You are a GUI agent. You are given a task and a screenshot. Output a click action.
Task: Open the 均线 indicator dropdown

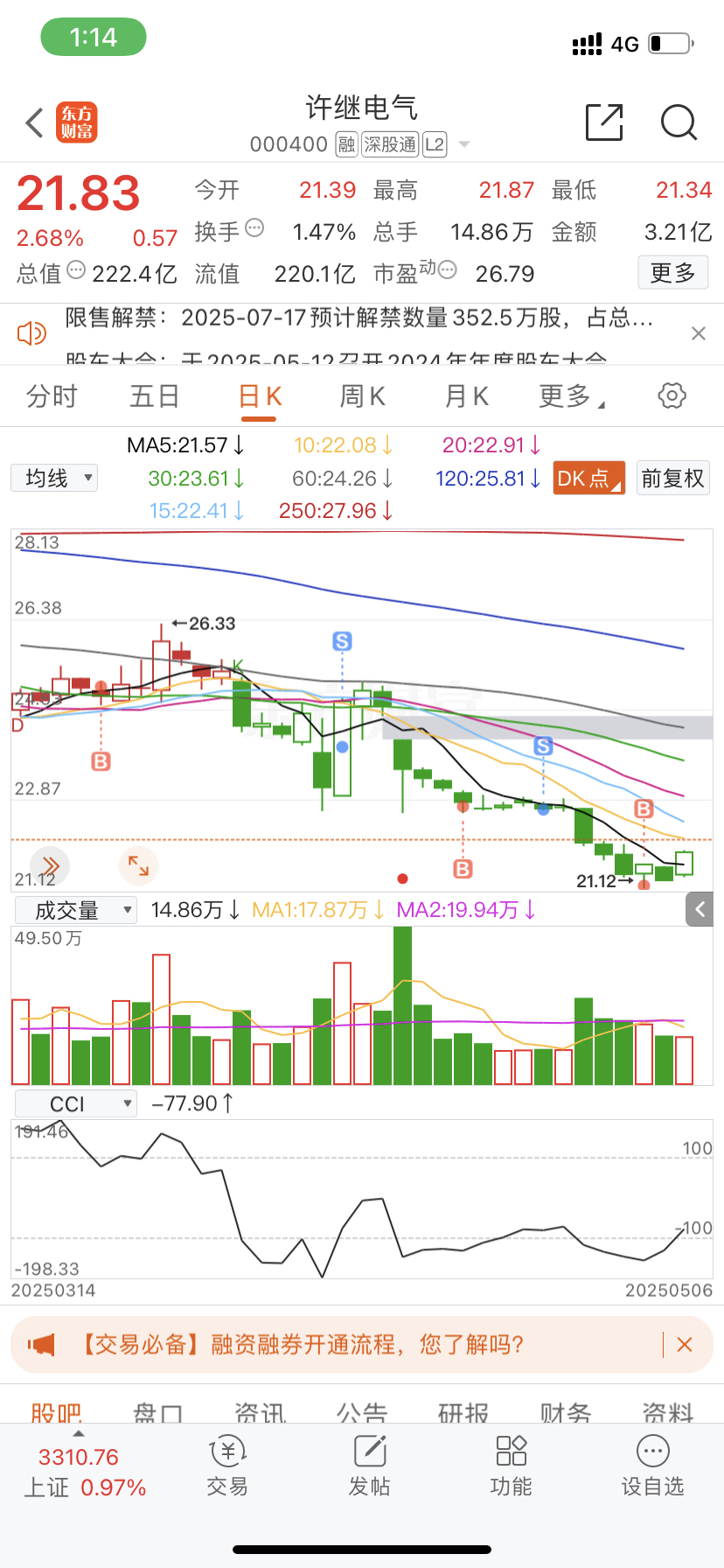pos(54,478)
